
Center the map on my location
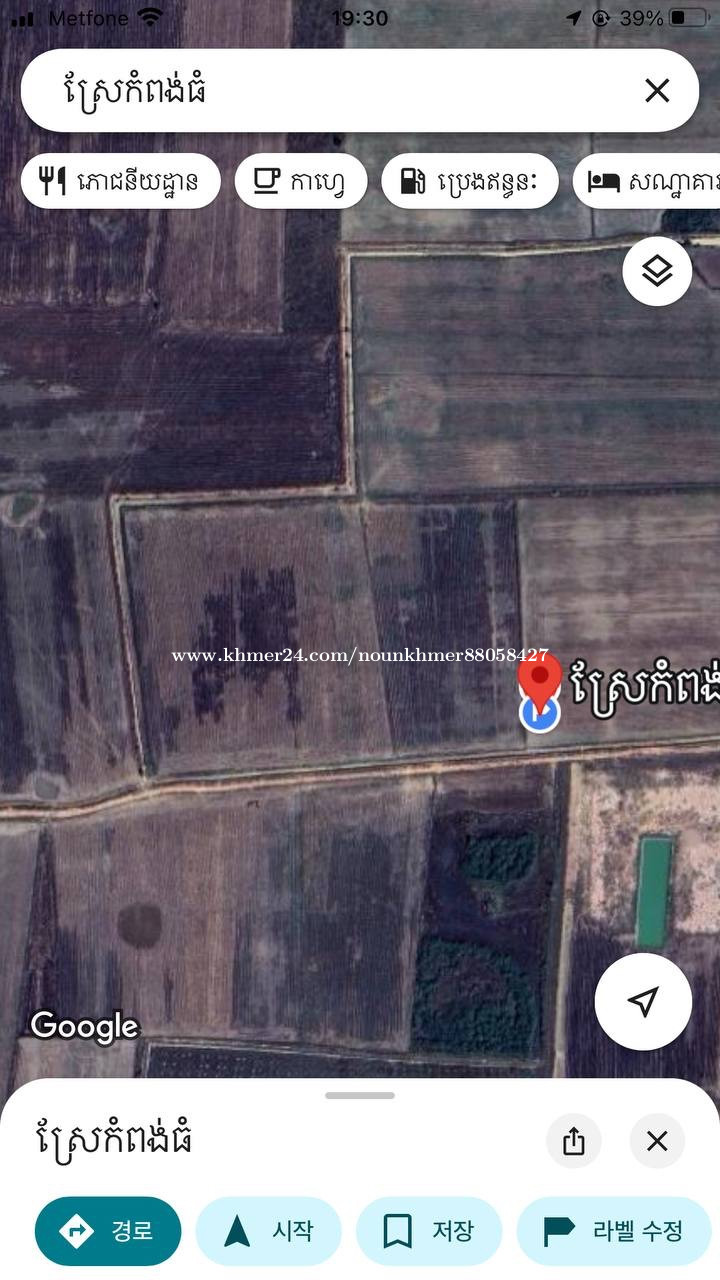[x=643, y=1001]
